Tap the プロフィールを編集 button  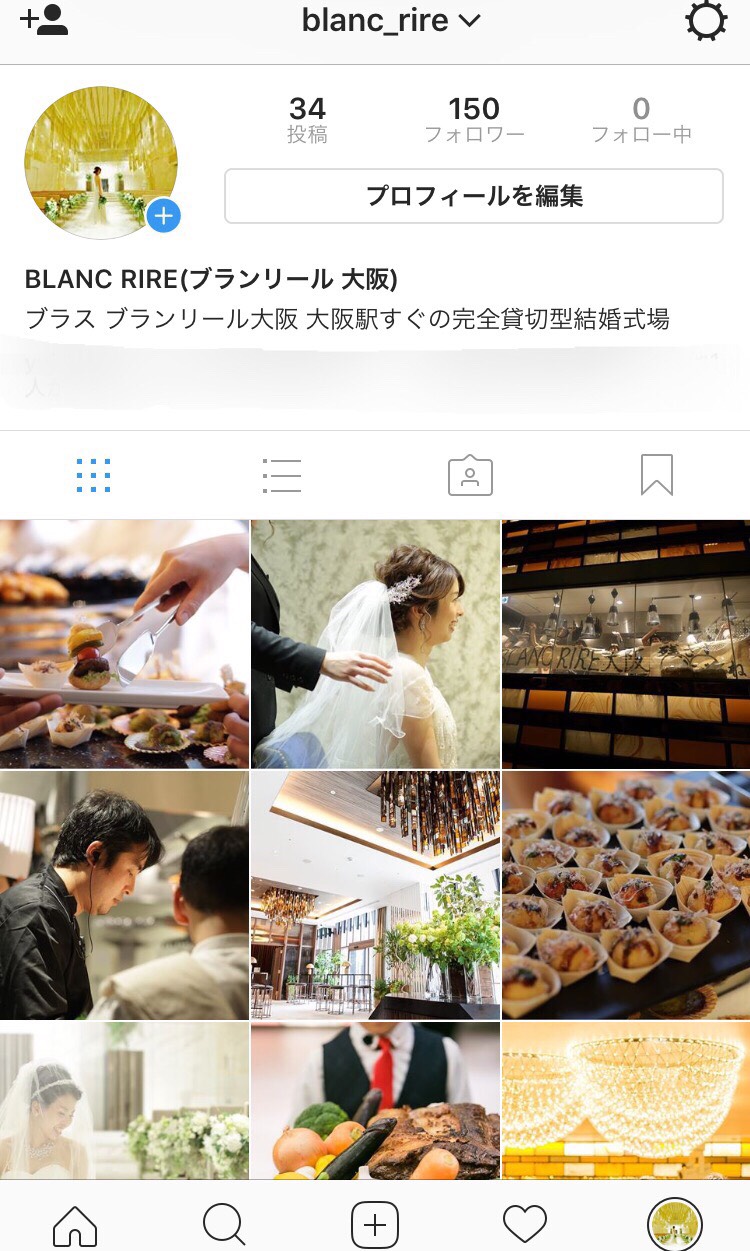pyautogui.click(x=474, y=196)
